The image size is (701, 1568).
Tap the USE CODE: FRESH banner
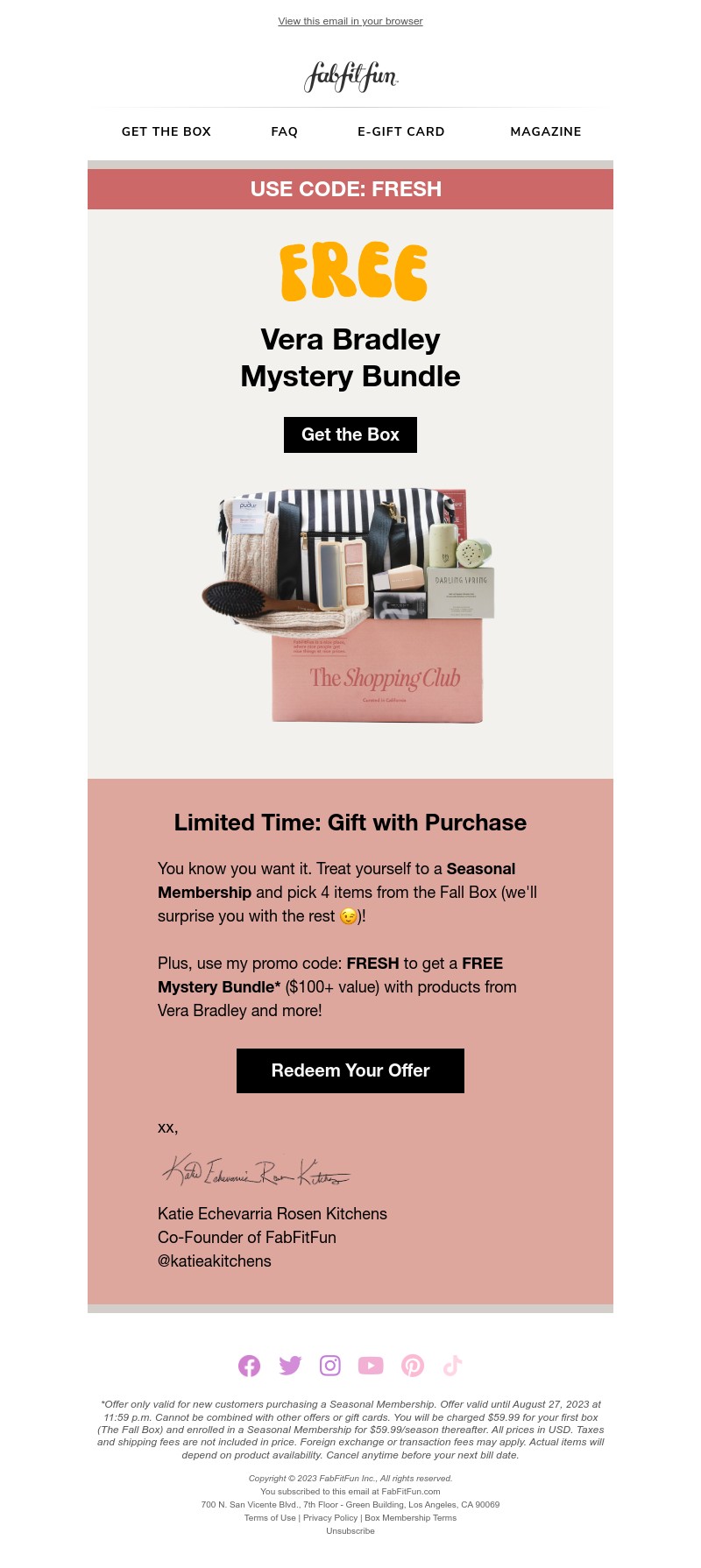350,189
